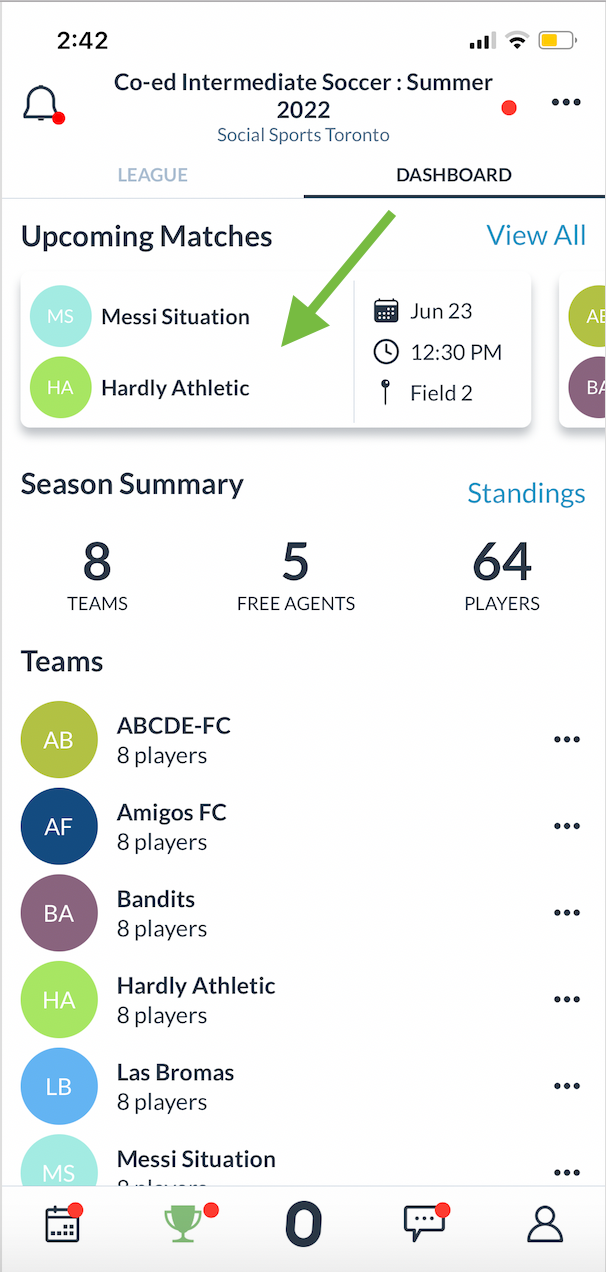606x1272 pixels.
Task: Switch to the League tab
Action: [153, 175]
